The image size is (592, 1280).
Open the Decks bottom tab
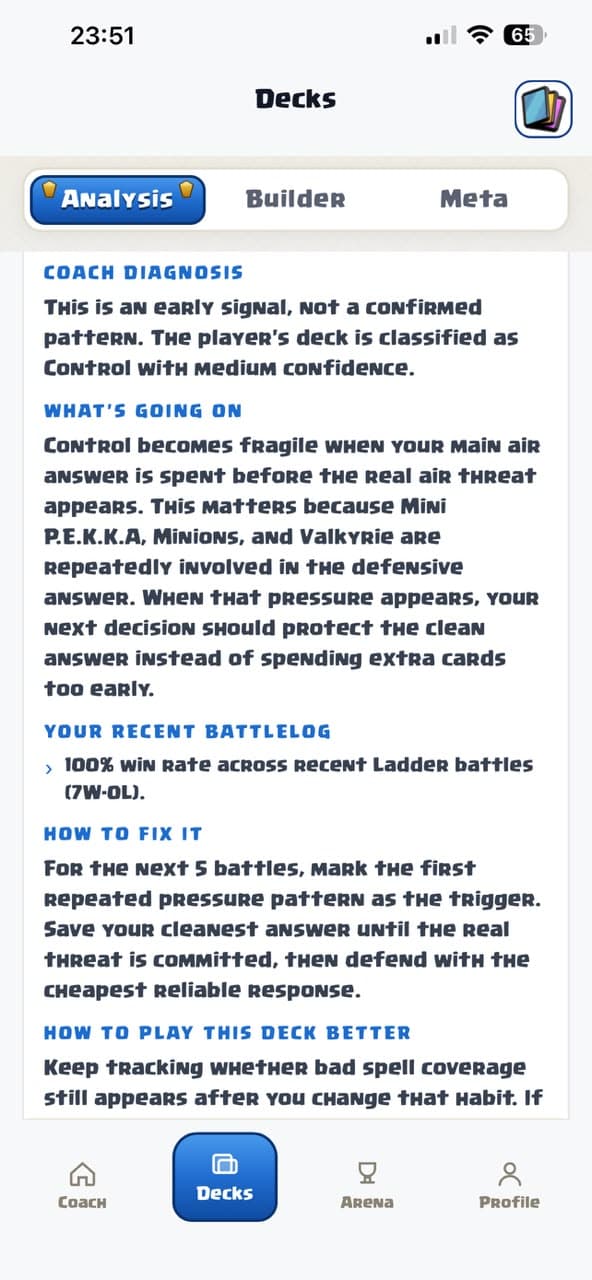coord(225,1177)
